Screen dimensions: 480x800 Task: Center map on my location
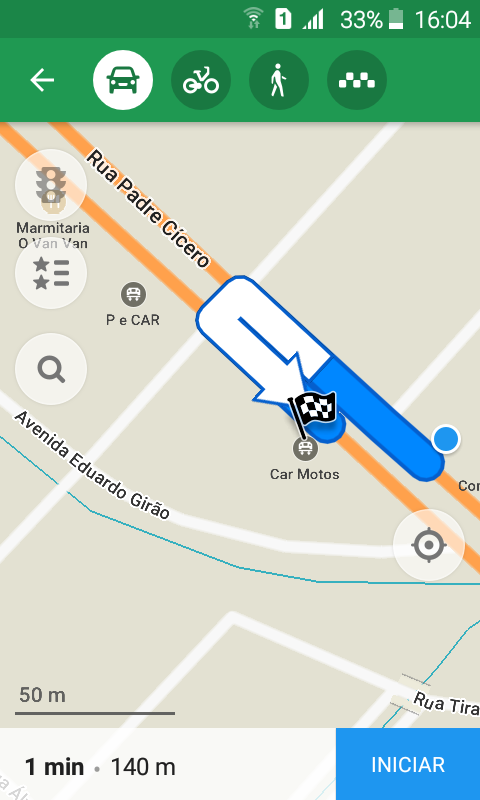coord(428,545)
